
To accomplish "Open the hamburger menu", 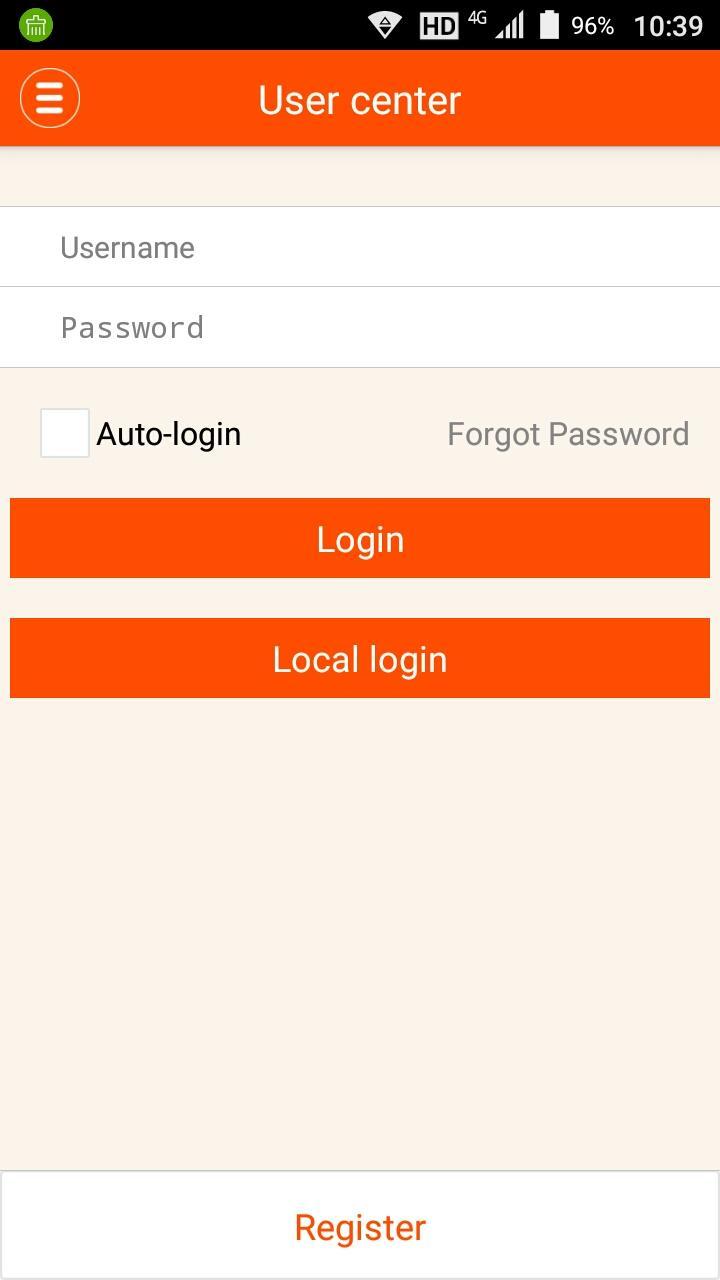I will pos(50,98).
